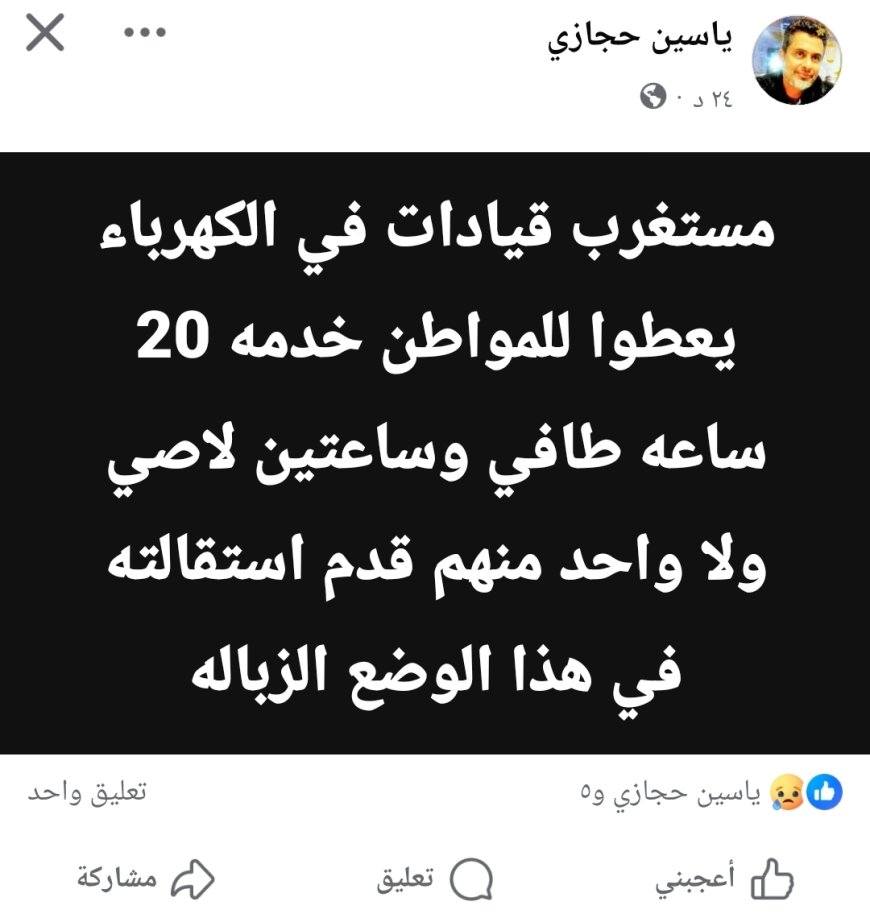This screenshot has width=870, height=922.
Task: Tap تعليق to write a comment
Action: point(435,880)
